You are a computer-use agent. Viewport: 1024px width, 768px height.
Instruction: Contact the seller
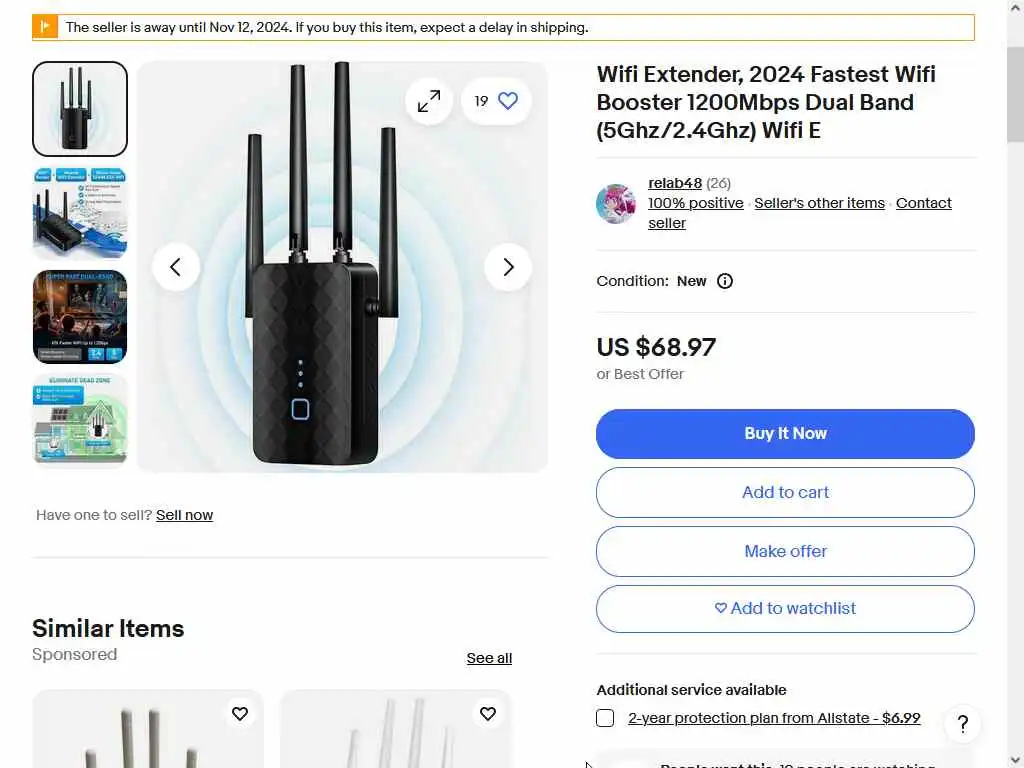[x=923, y=203]
